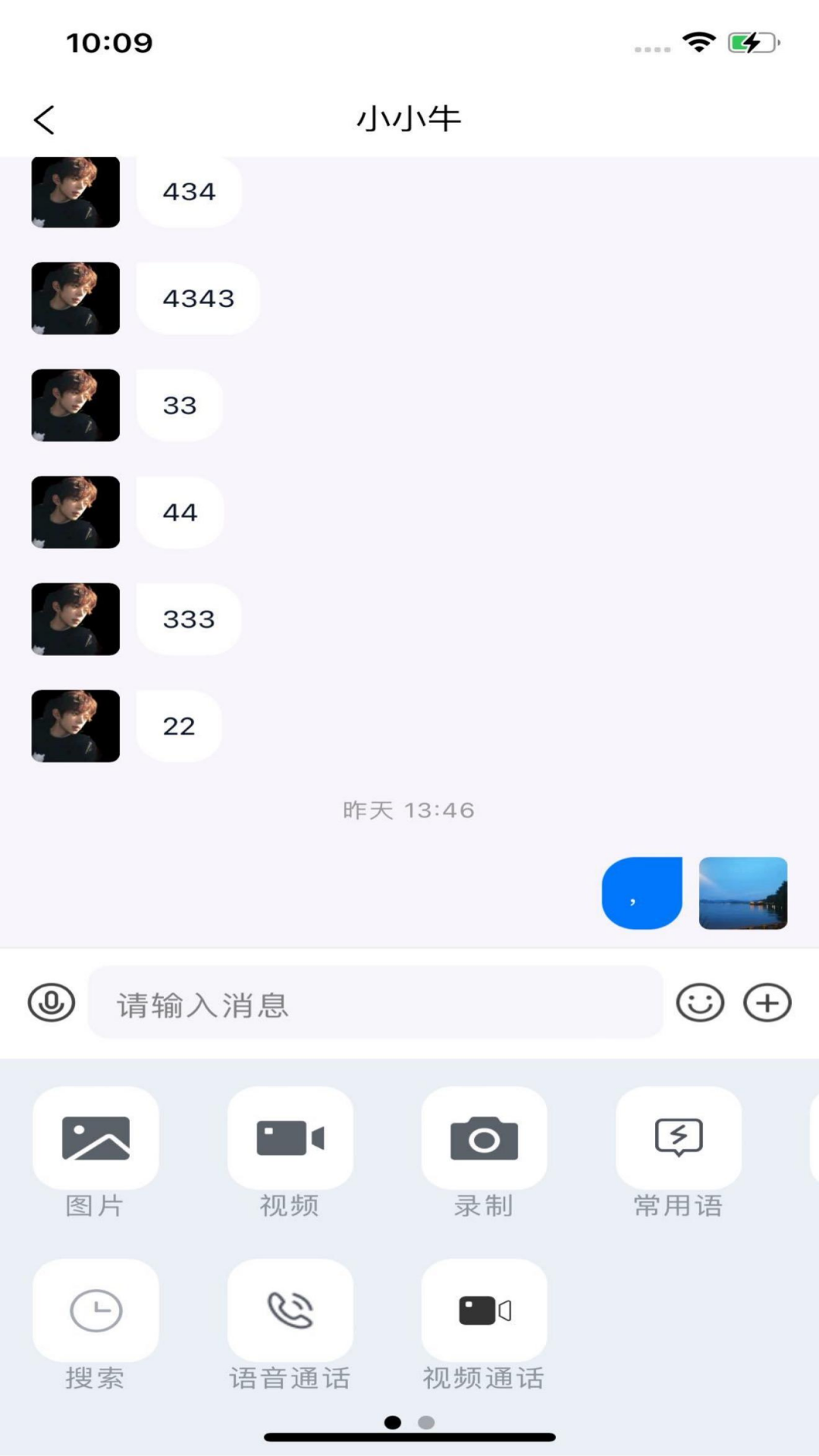Tap the microphone voice input icon

(50, 1003)
